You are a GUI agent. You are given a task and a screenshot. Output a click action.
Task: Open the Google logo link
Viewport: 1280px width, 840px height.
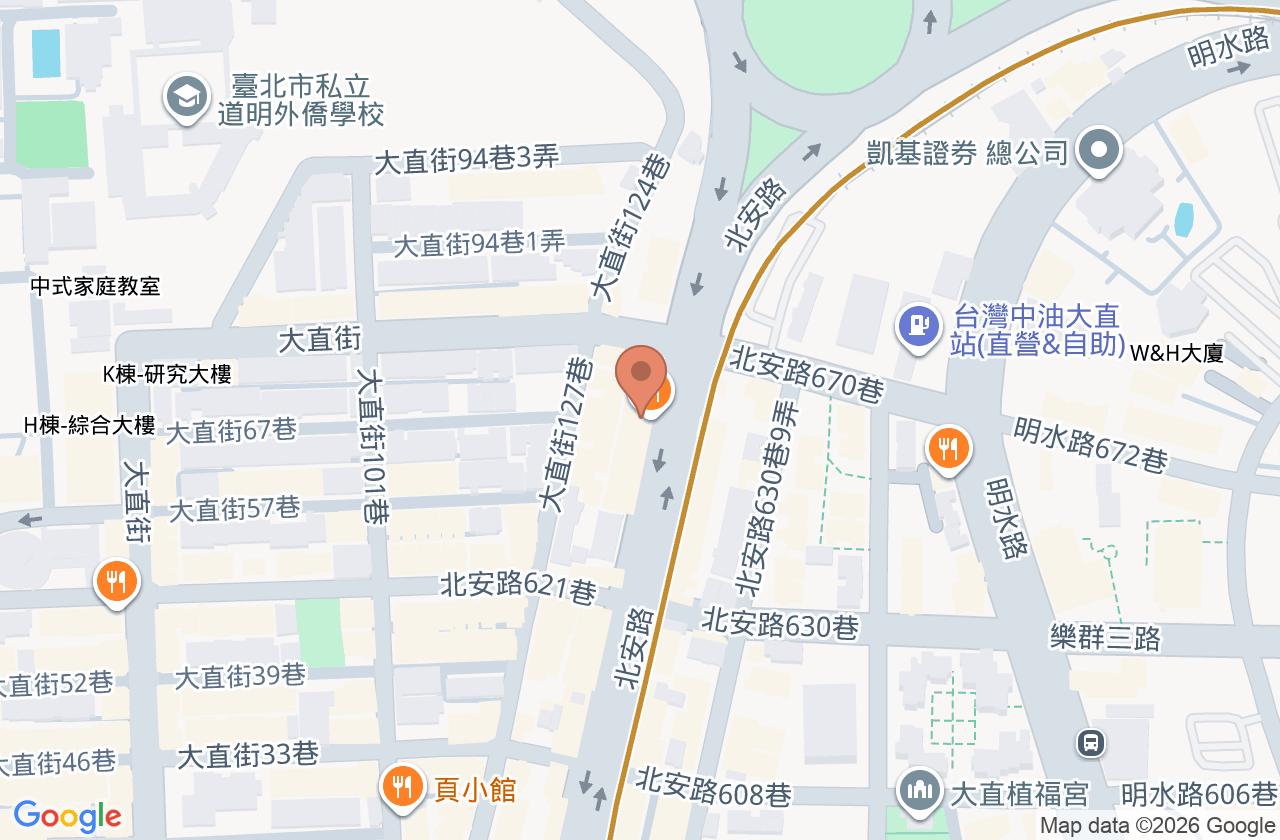pos(67,817)
